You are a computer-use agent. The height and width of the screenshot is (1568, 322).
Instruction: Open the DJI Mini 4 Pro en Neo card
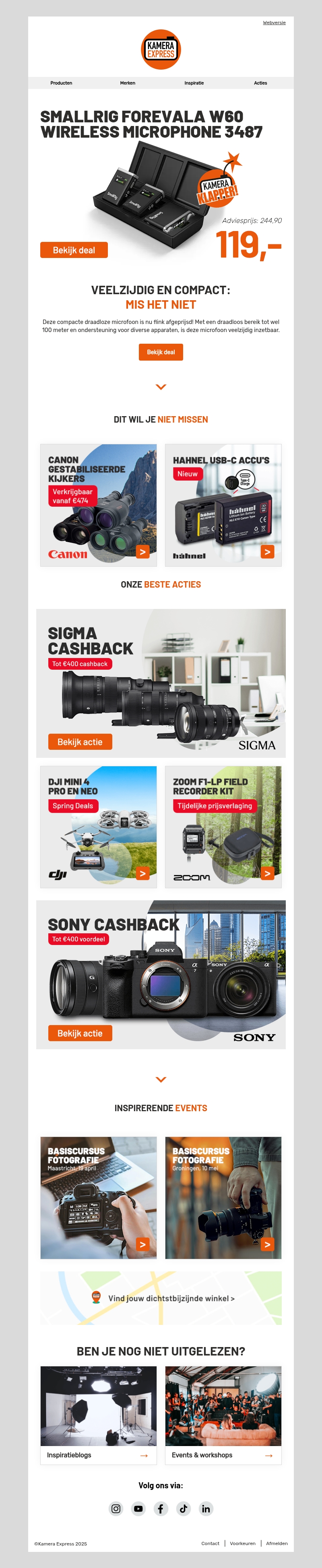pos(99,827)
